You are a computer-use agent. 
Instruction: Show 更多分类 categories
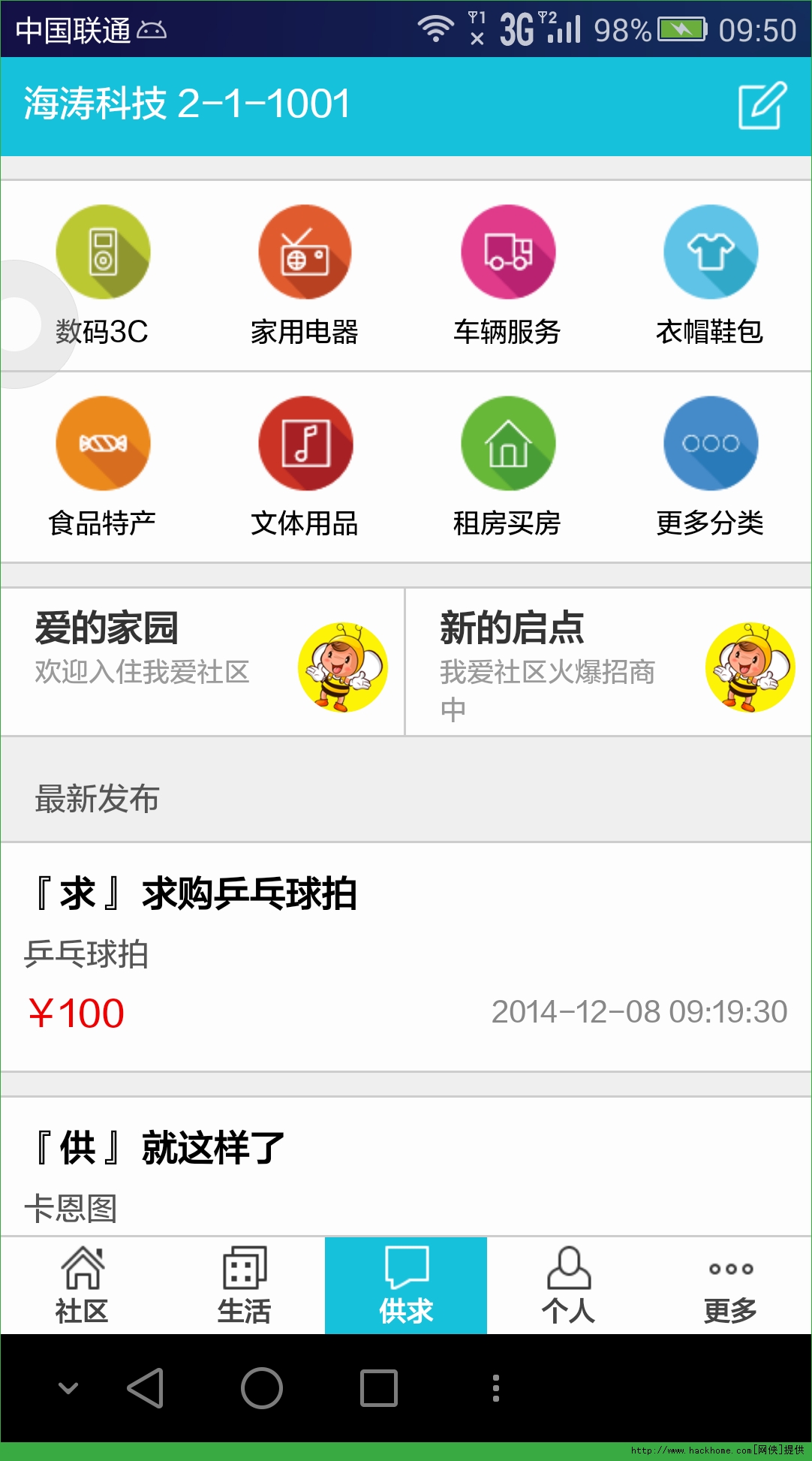pos(710,466)
